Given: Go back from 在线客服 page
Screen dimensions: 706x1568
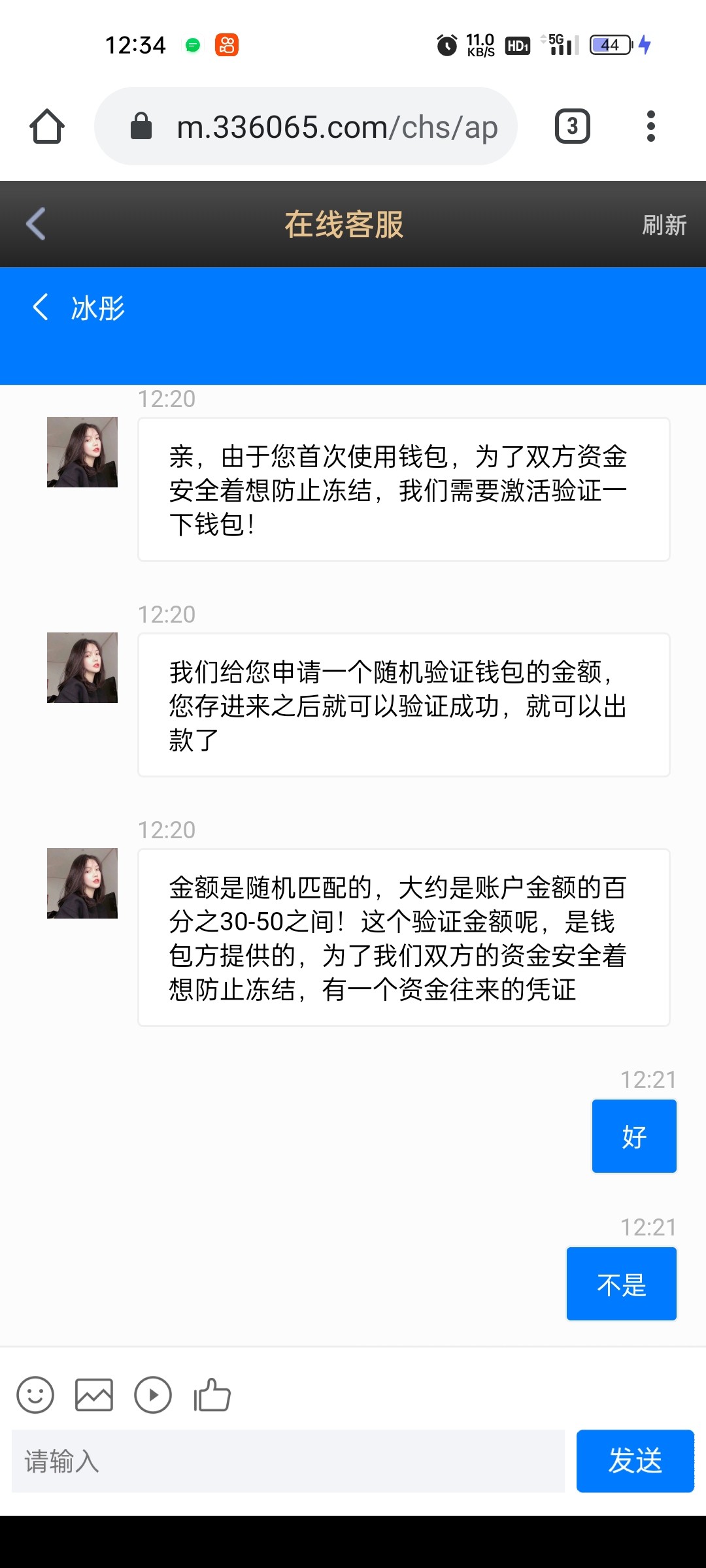Looking at the screenshot, I should [36, 224].
